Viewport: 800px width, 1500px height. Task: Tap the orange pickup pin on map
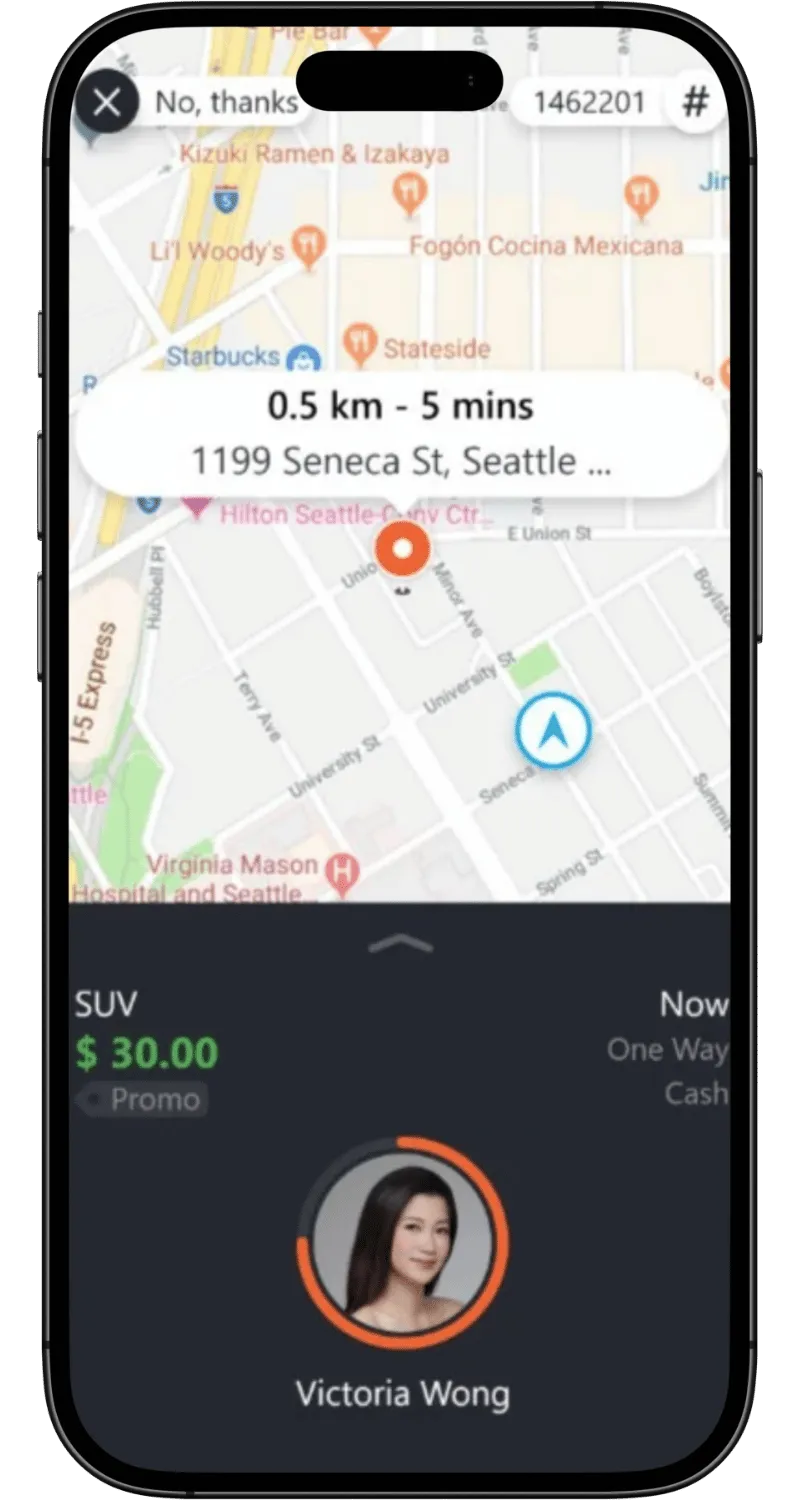click(402, 550)
